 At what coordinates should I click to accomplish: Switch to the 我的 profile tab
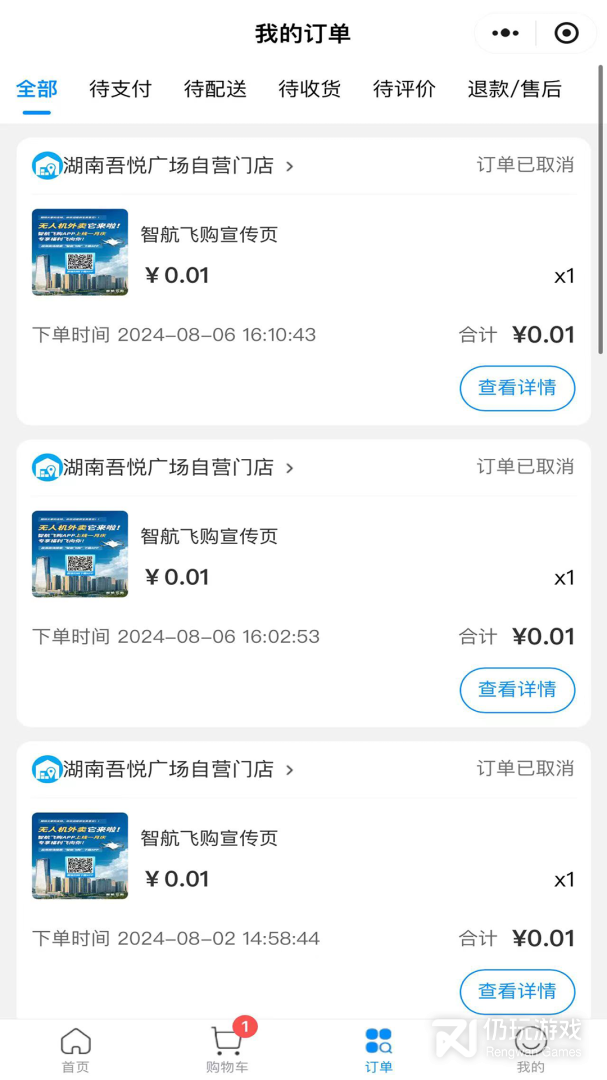pos(530,1050)
